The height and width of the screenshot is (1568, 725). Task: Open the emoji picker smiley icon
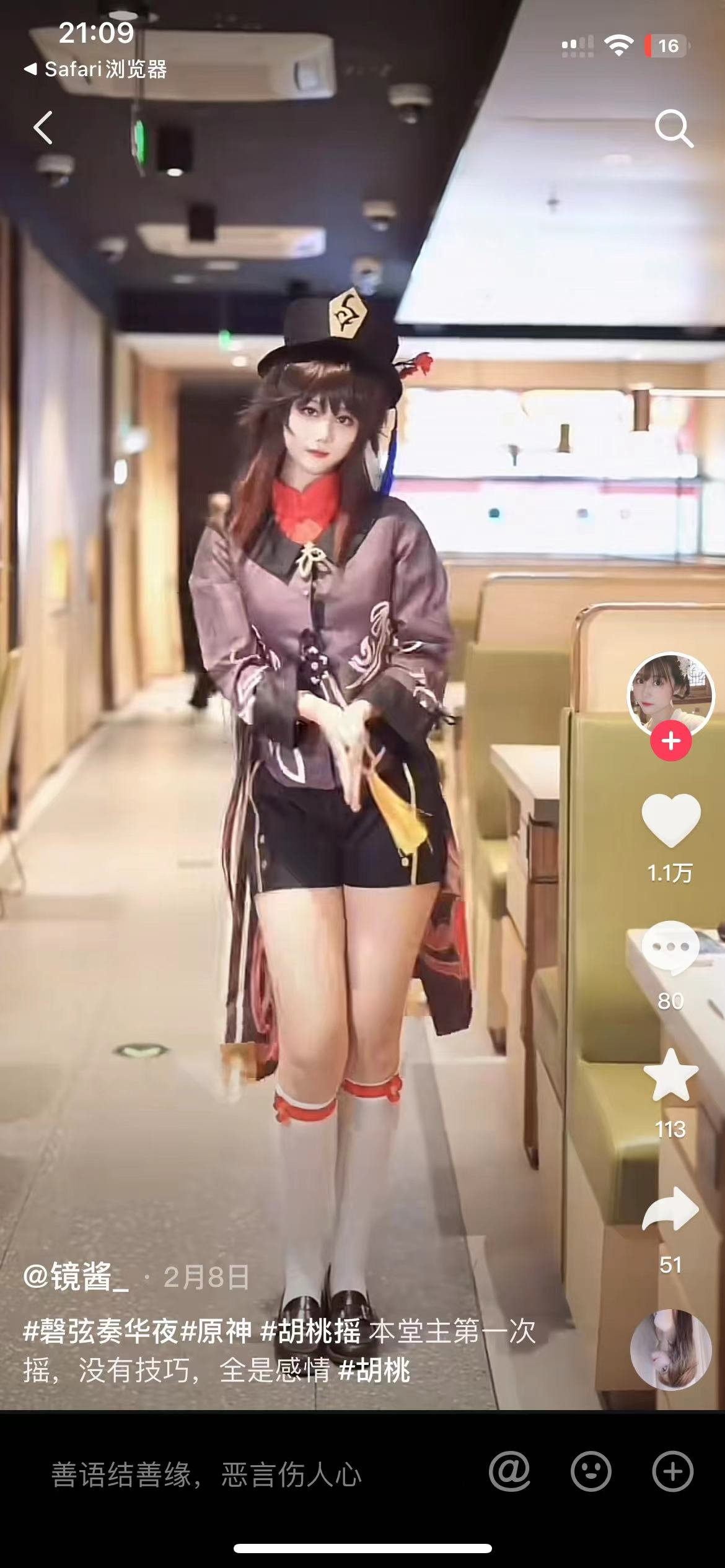pos(591,1471)
